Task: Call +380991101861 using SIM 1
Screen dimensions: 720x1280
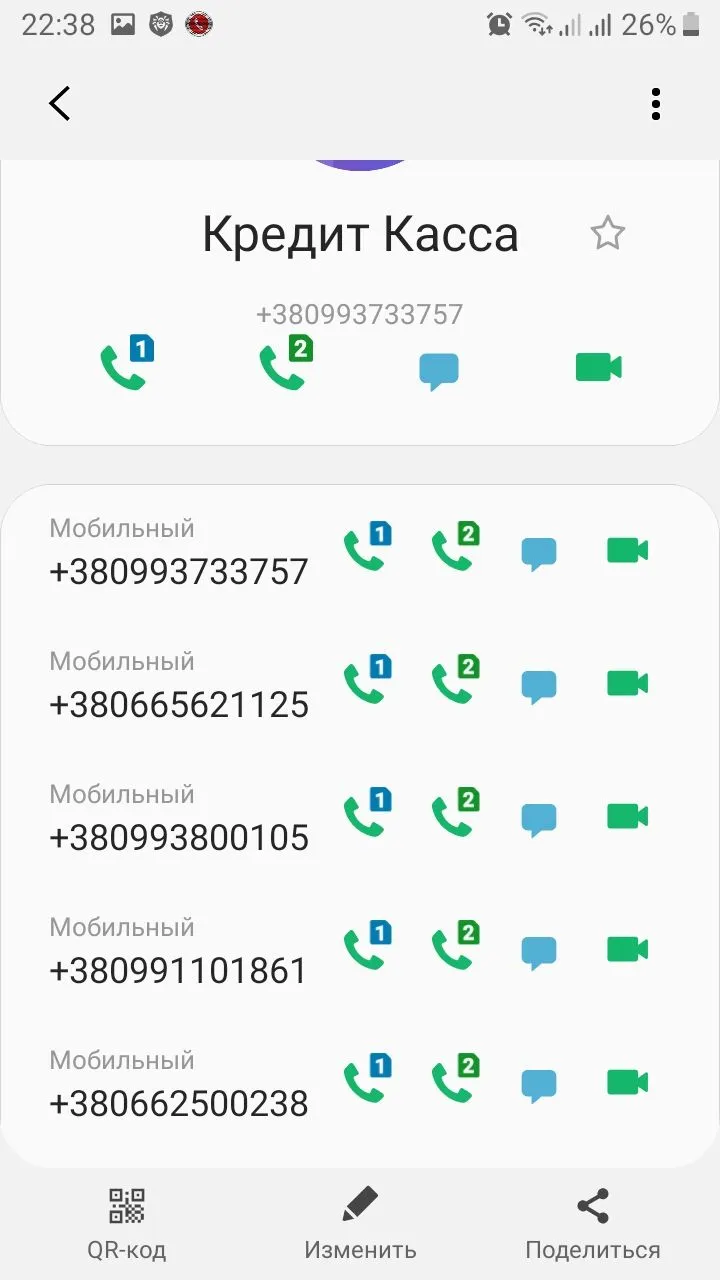Action: pos(366,948)
